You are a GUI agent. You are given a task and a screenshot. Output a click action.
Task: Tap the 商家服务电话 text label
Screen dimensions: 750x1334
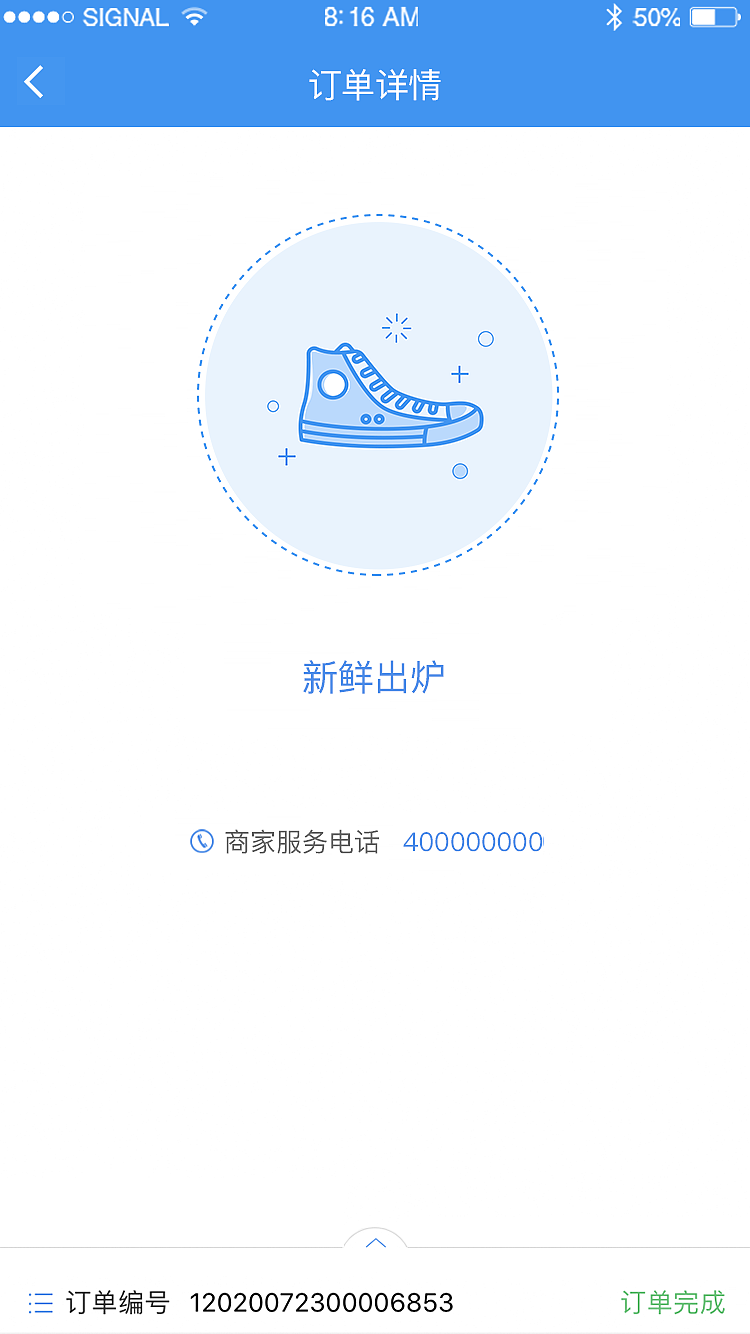tap(302, 842)
